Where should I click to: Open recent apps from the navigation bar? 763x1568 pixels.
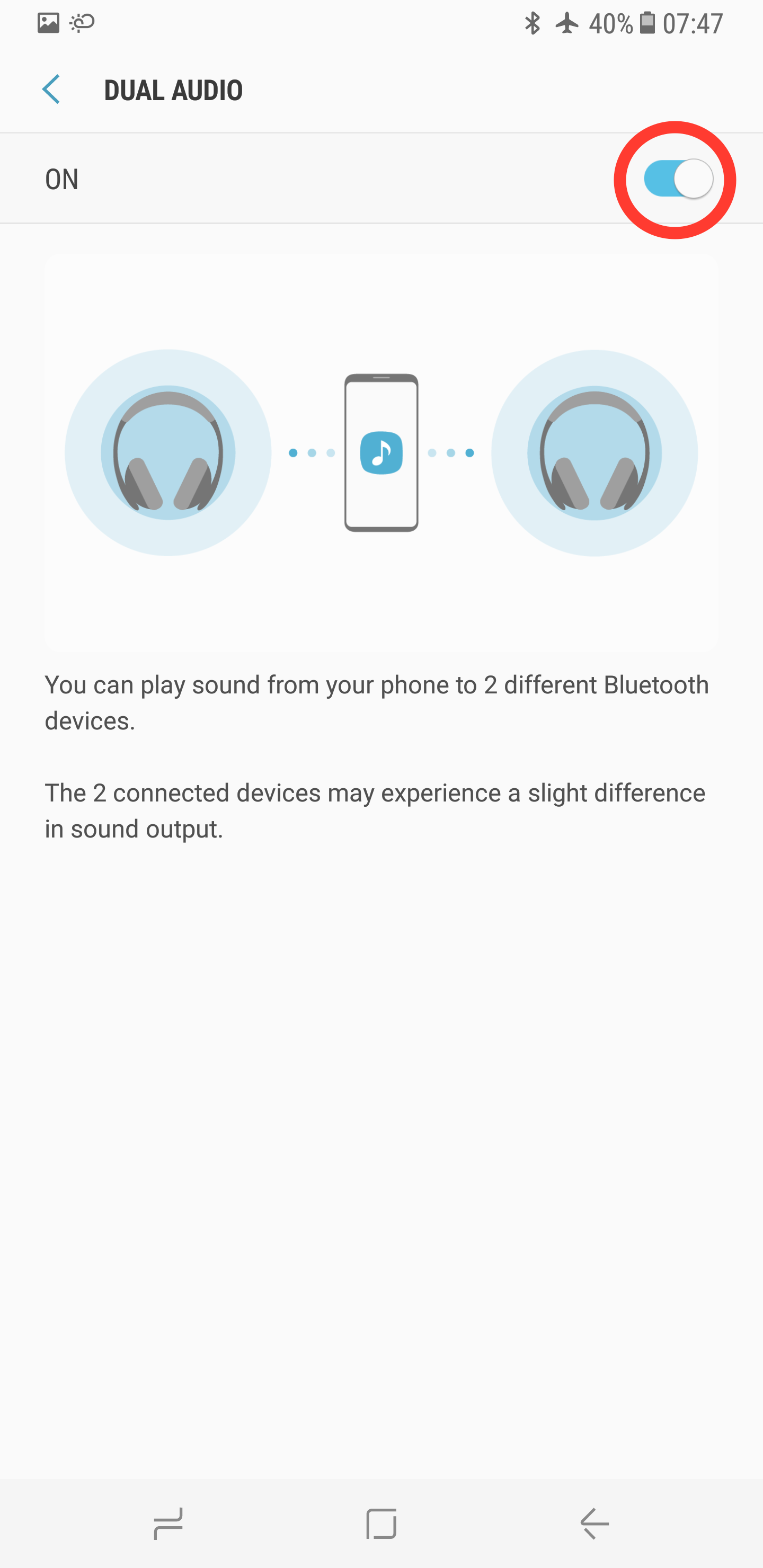pyautogui.click(x=168, y=1524)
